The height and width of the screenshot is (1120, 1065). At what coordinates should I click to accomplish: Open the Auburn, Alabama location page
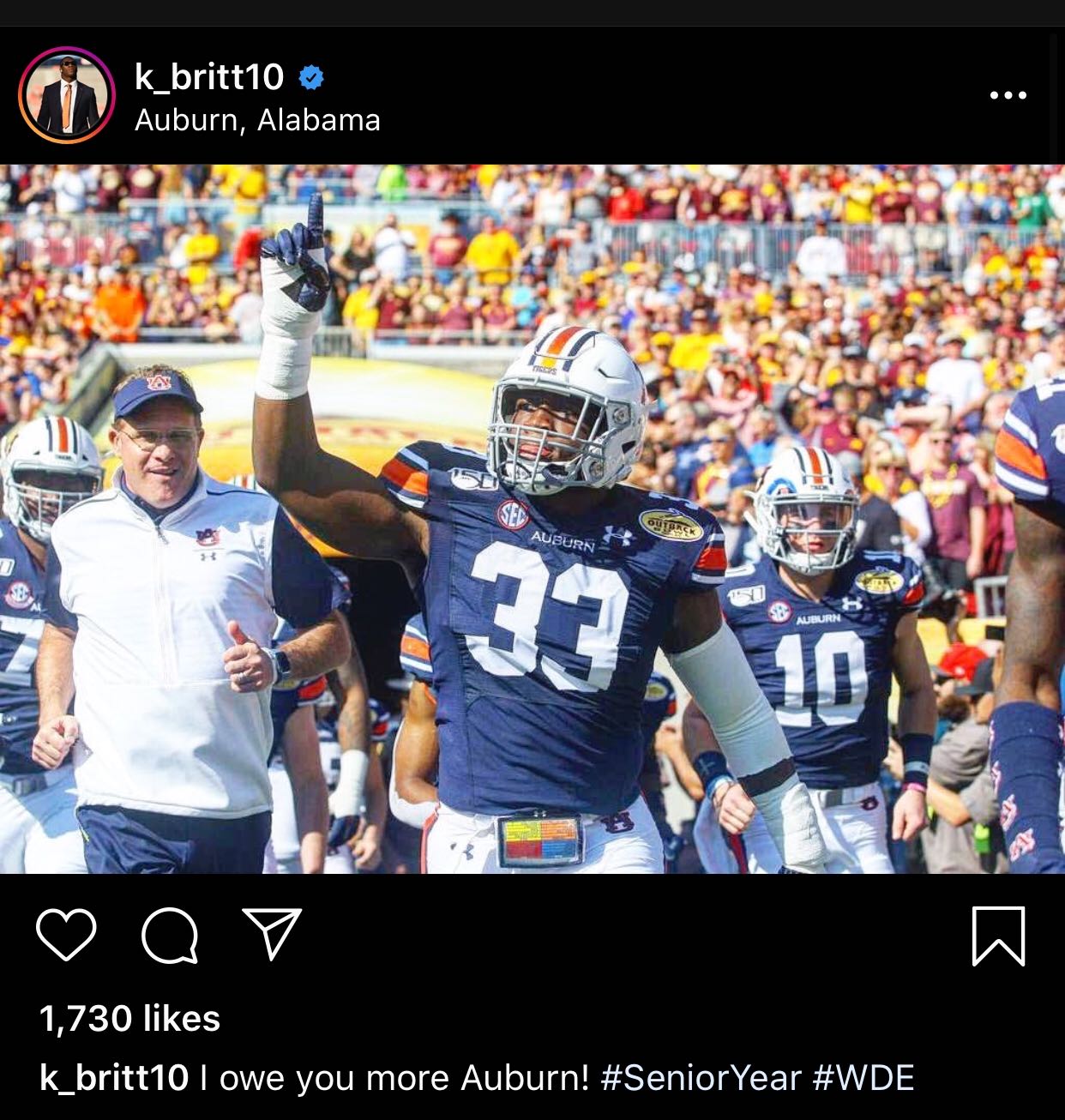(x=257, y=120)
